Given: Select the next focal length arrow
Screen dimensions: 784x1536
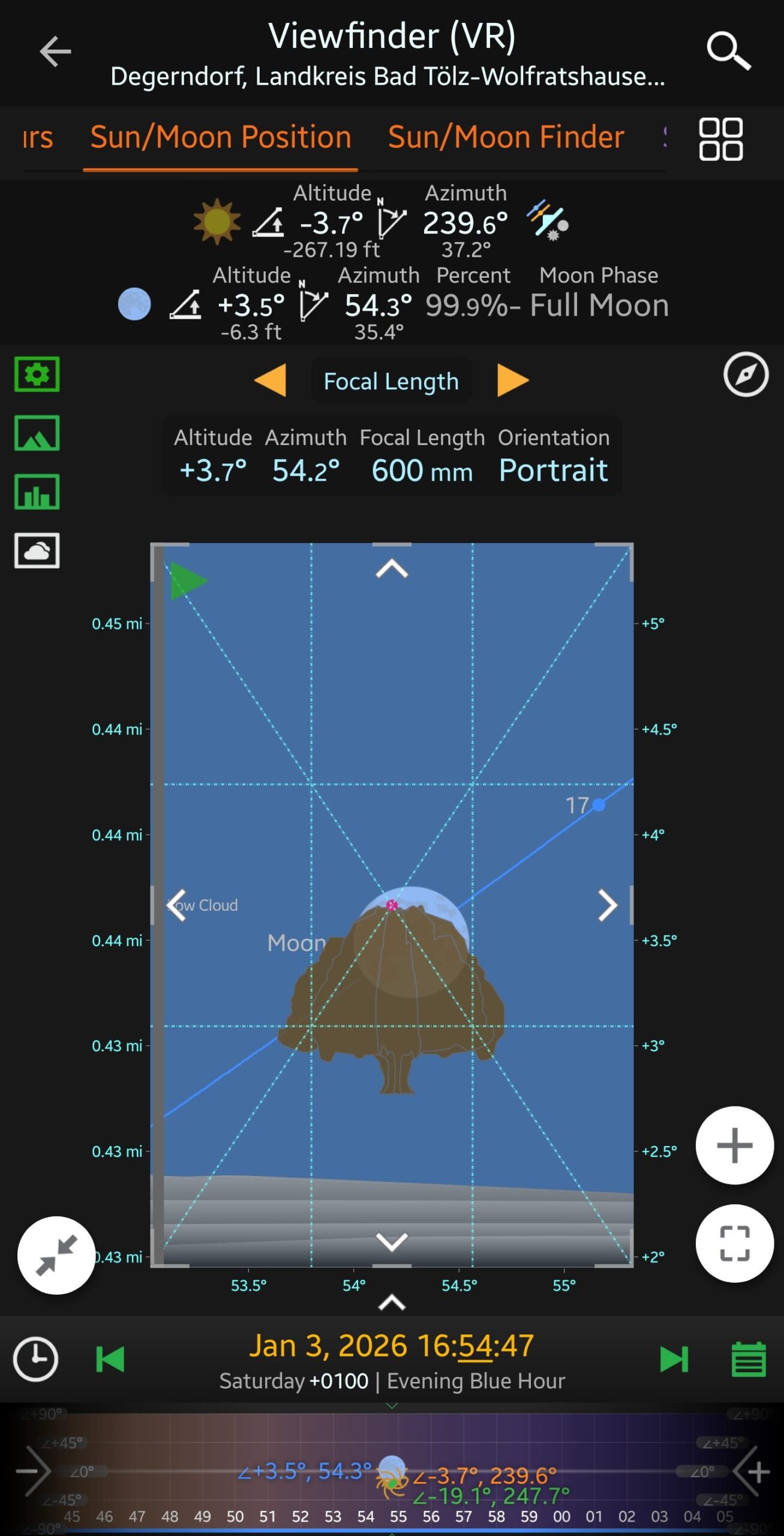Looking at the screenshot, I should tap(513, 381).
